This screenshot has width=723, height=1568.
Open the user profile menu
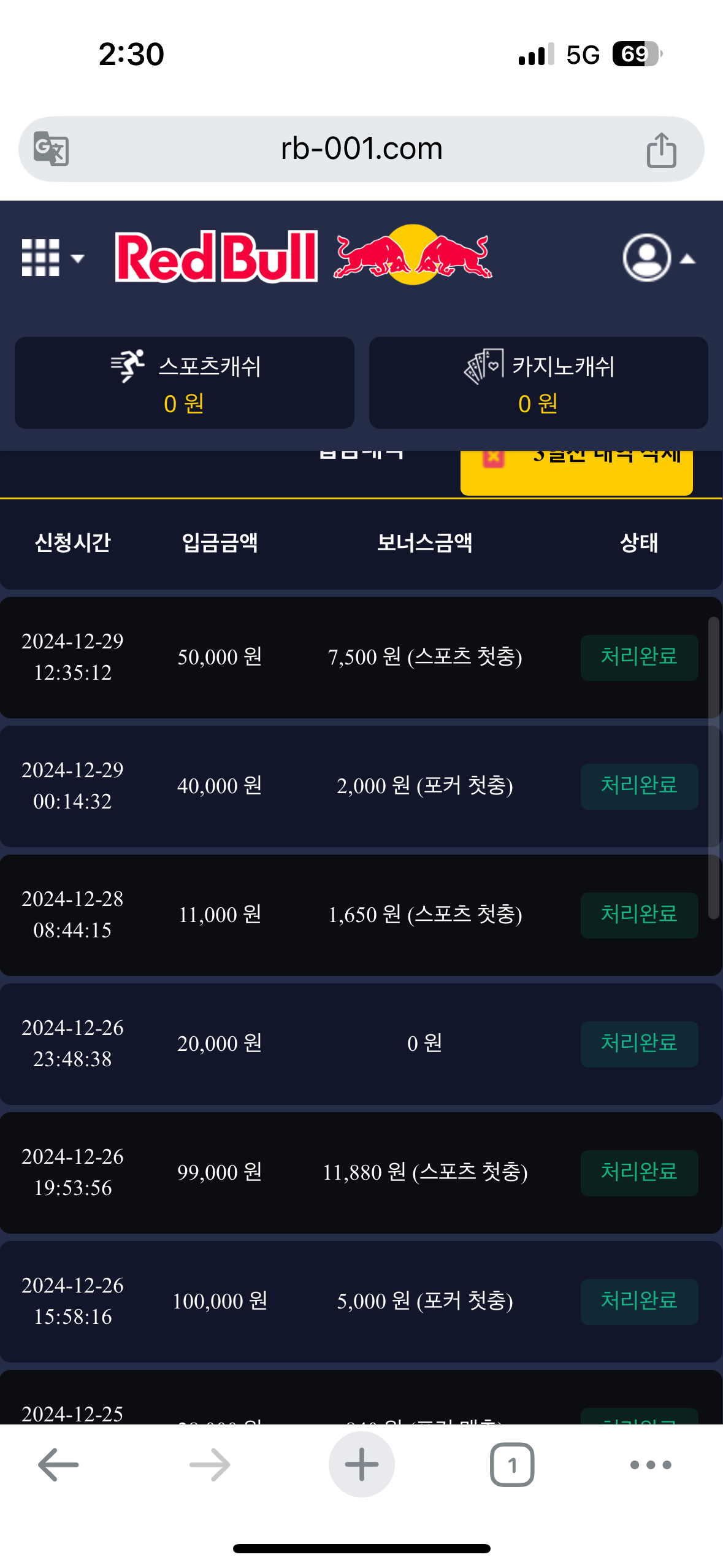click(x=658, y=258)
